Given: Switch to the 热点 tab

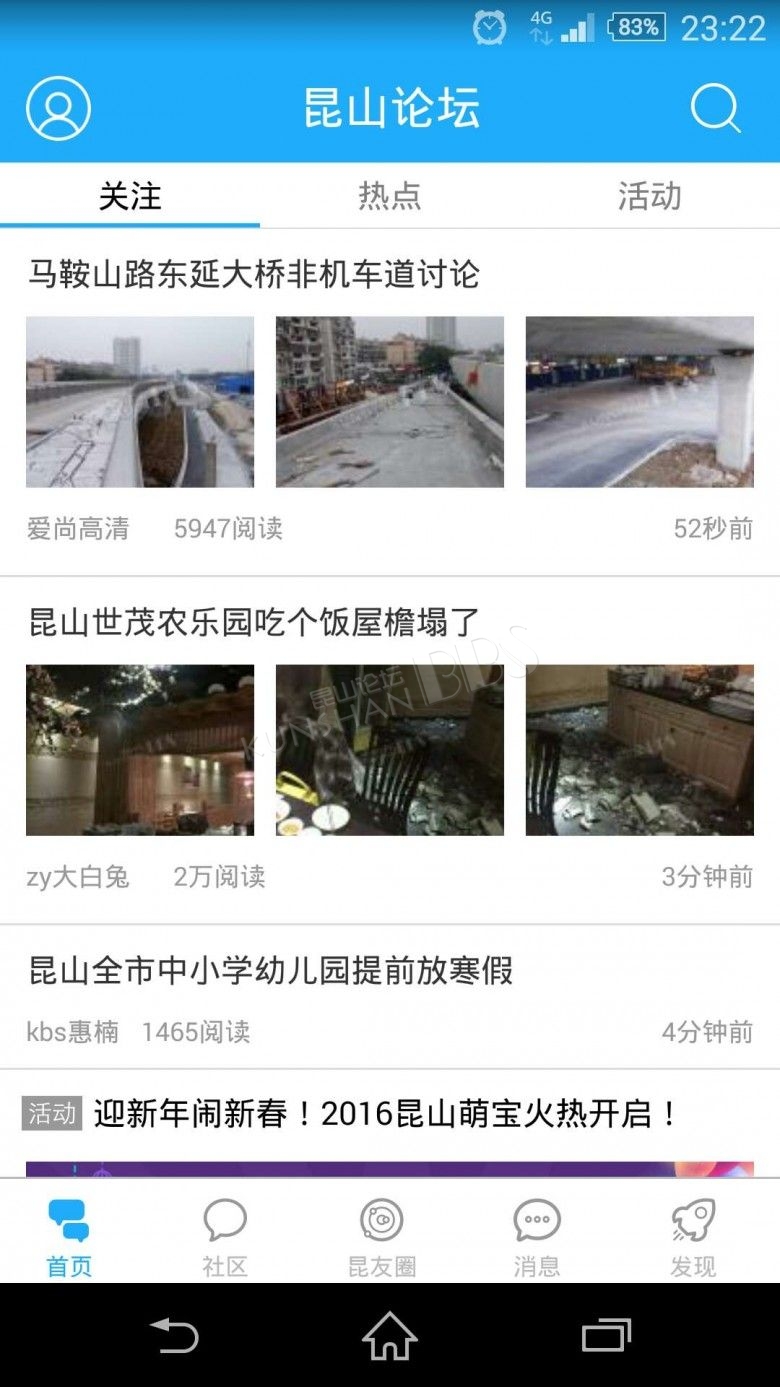Looking at the screenshot, I should click(390, 195).
